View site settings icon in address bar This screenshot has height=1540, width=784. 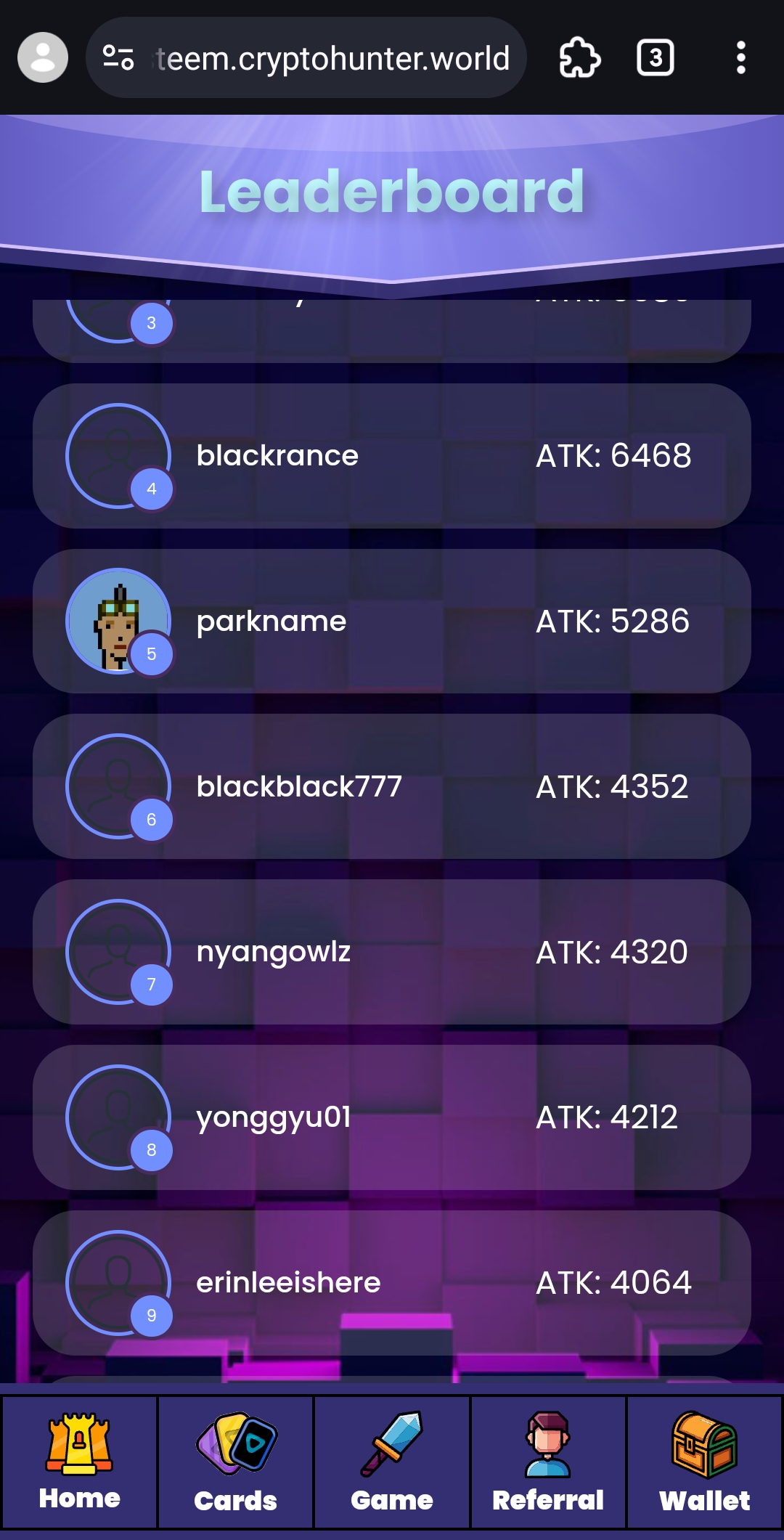pos(118,57)
